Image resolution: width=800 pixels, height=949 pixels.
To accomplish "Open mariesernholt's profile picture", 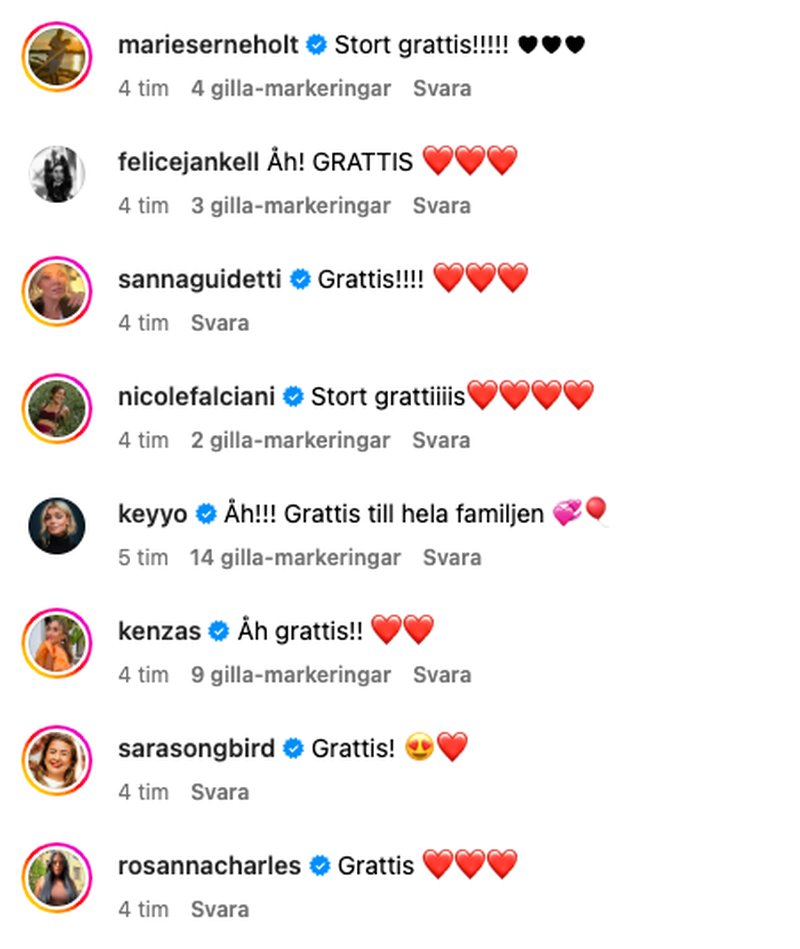I will point(56,56).
